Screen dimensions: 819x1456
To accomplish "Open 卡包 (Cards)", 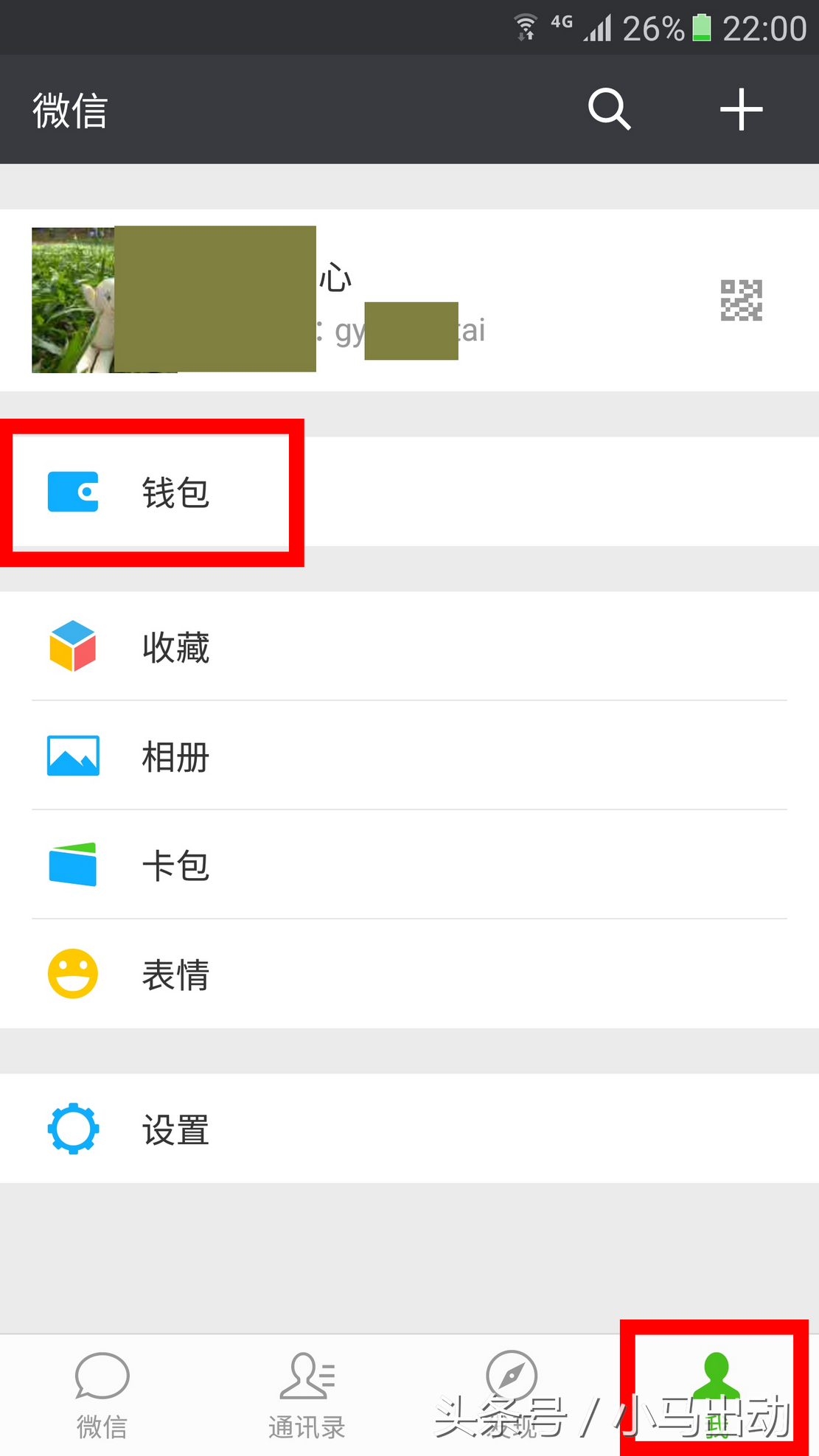I will pyautogui.click(x=175, y=865).
